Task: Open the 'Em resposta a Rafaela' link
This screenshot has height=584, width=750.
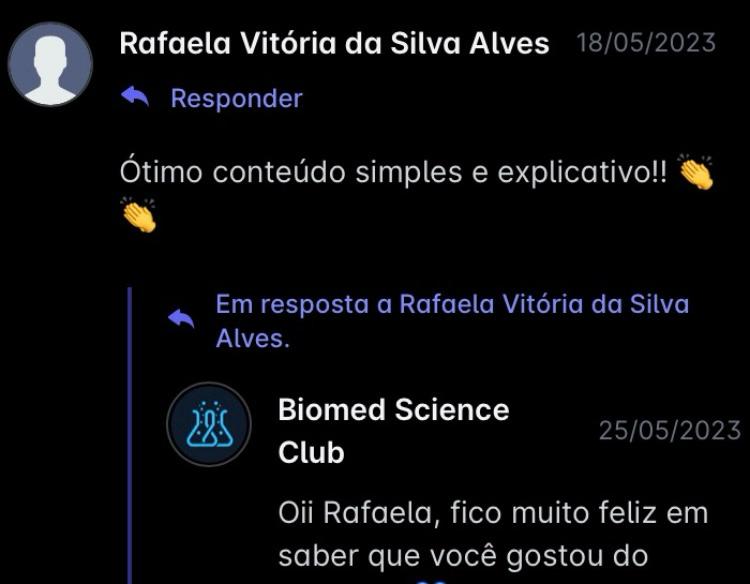Action: coord(452,320)
